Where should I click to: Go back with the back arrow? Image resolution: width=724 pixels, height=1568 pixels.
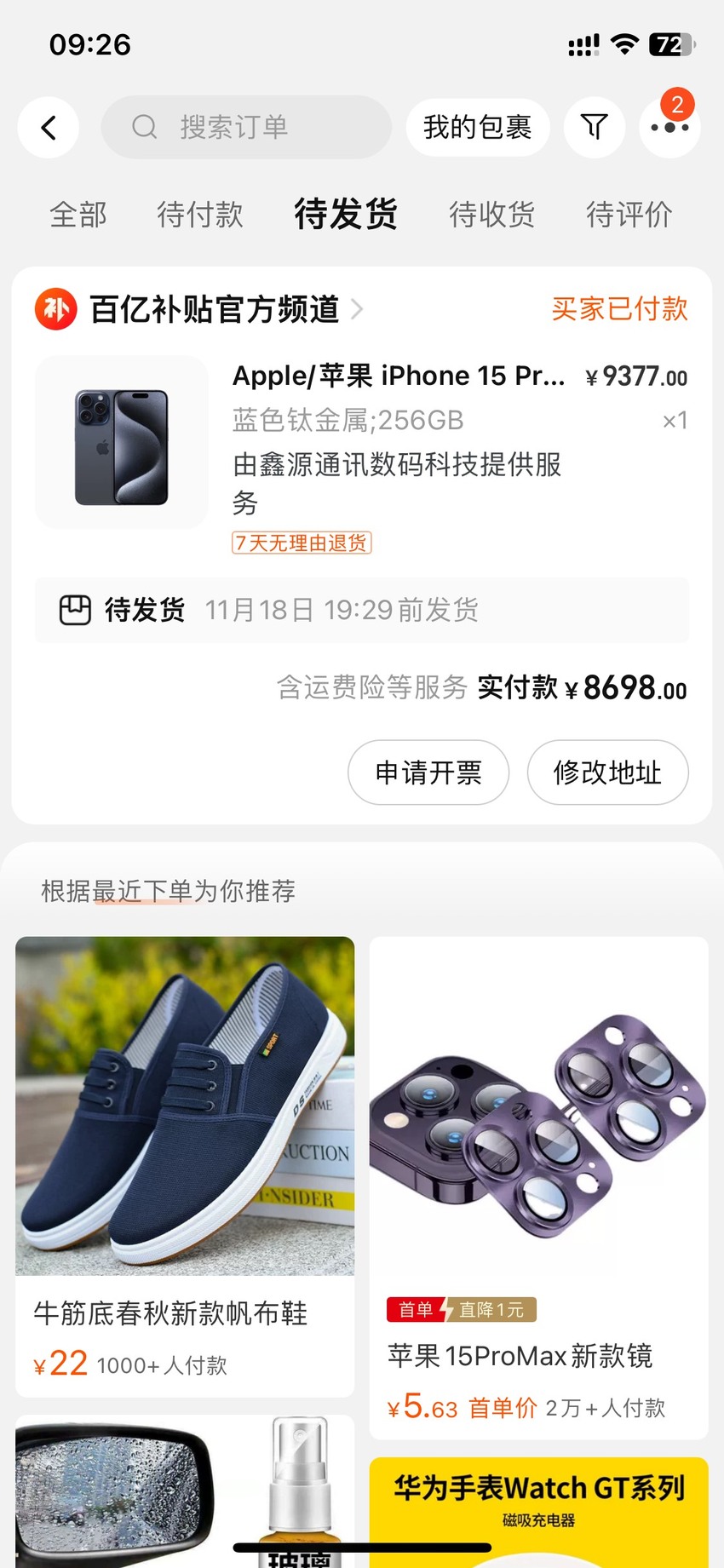click(x=49, y=128)
